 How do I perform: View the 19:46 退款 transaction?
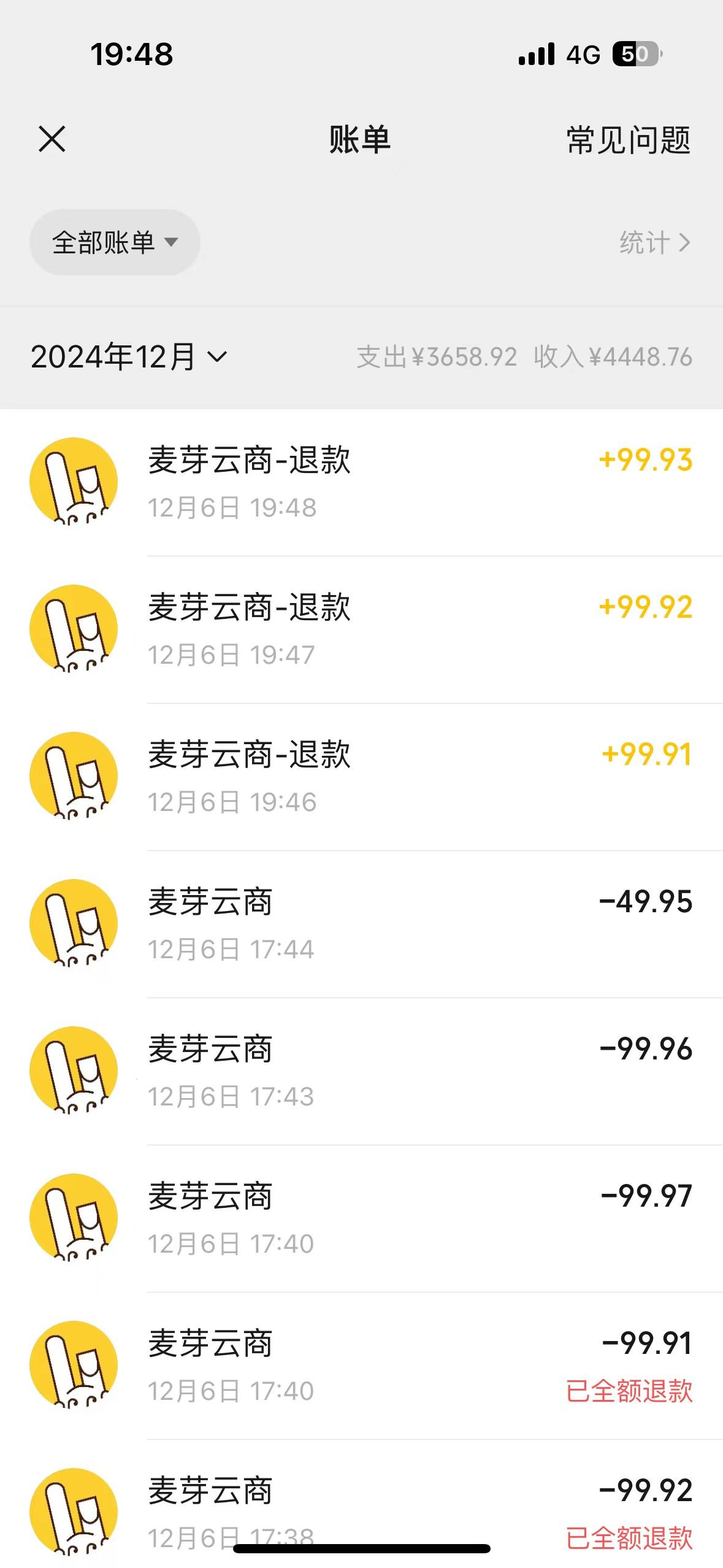click(x=392, y=777)
